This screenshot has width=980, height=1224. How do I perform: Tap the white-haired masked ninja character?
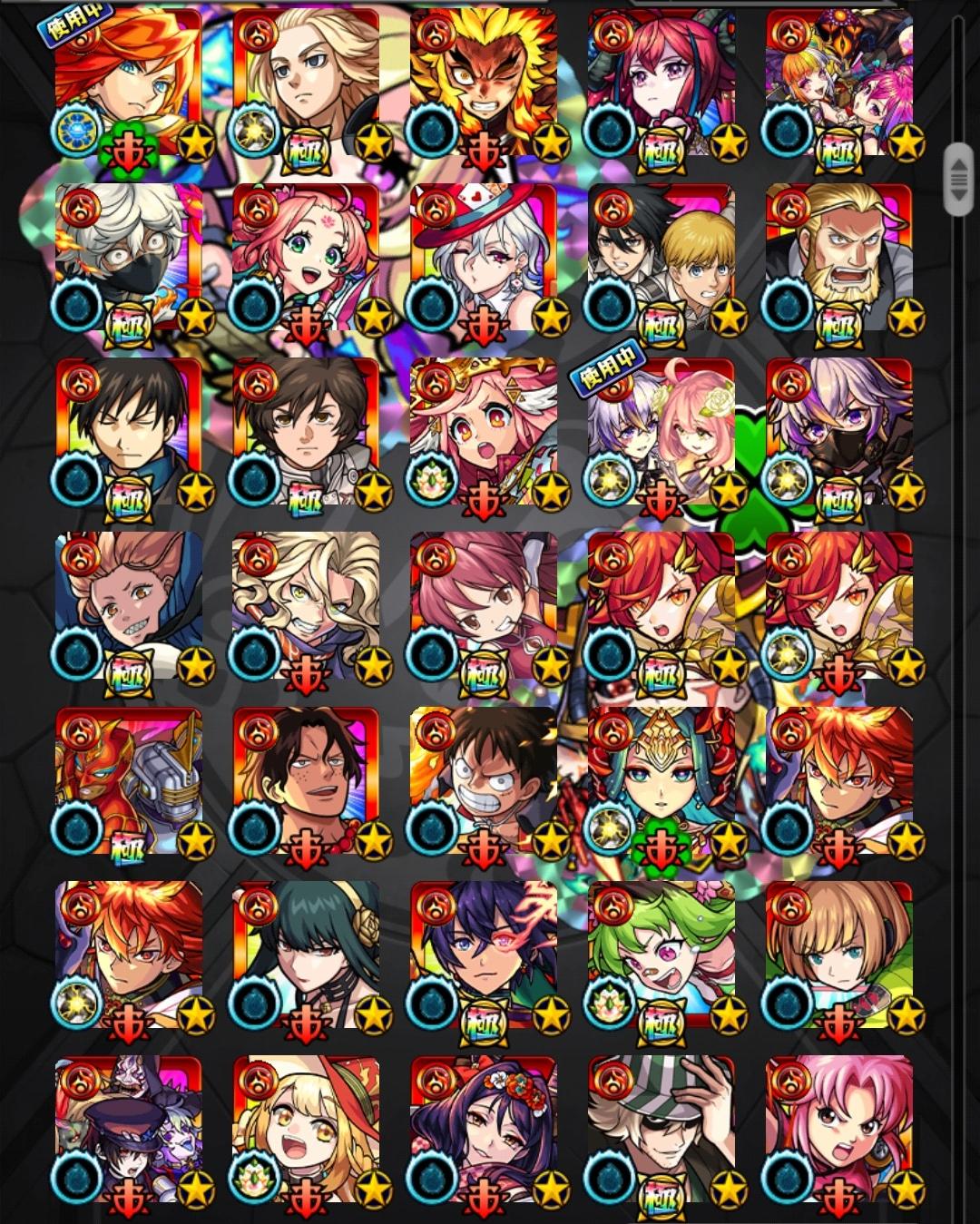click(x=128, y=257)
